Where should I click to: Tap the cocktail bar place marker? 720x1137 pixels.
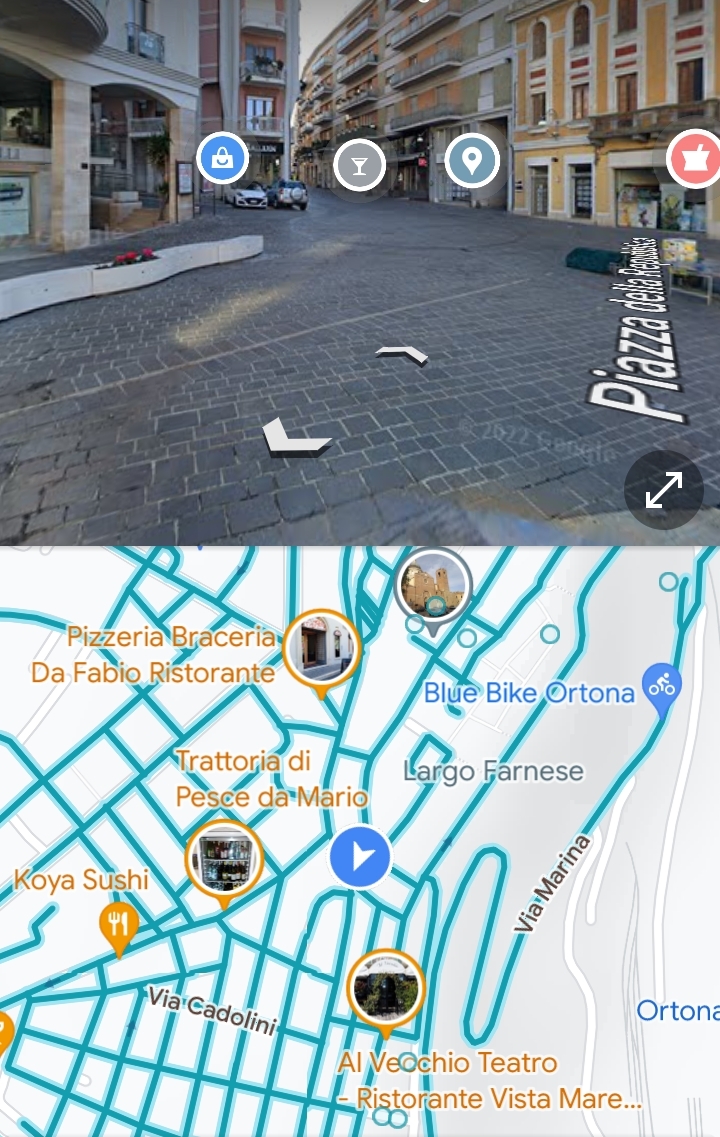click(359, 164)
